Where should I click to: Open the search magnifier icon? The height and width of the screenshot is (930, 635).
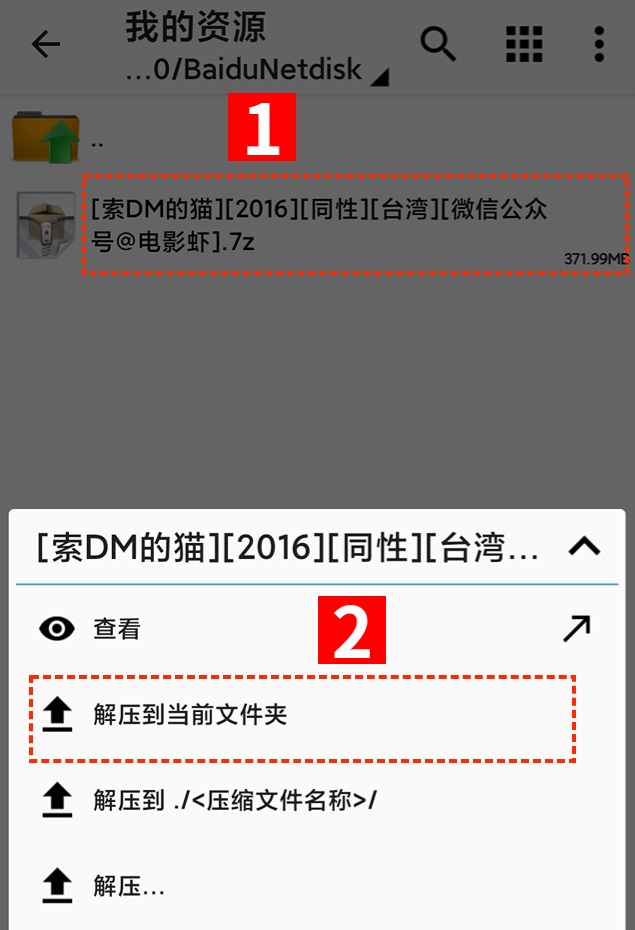point(438,45)
